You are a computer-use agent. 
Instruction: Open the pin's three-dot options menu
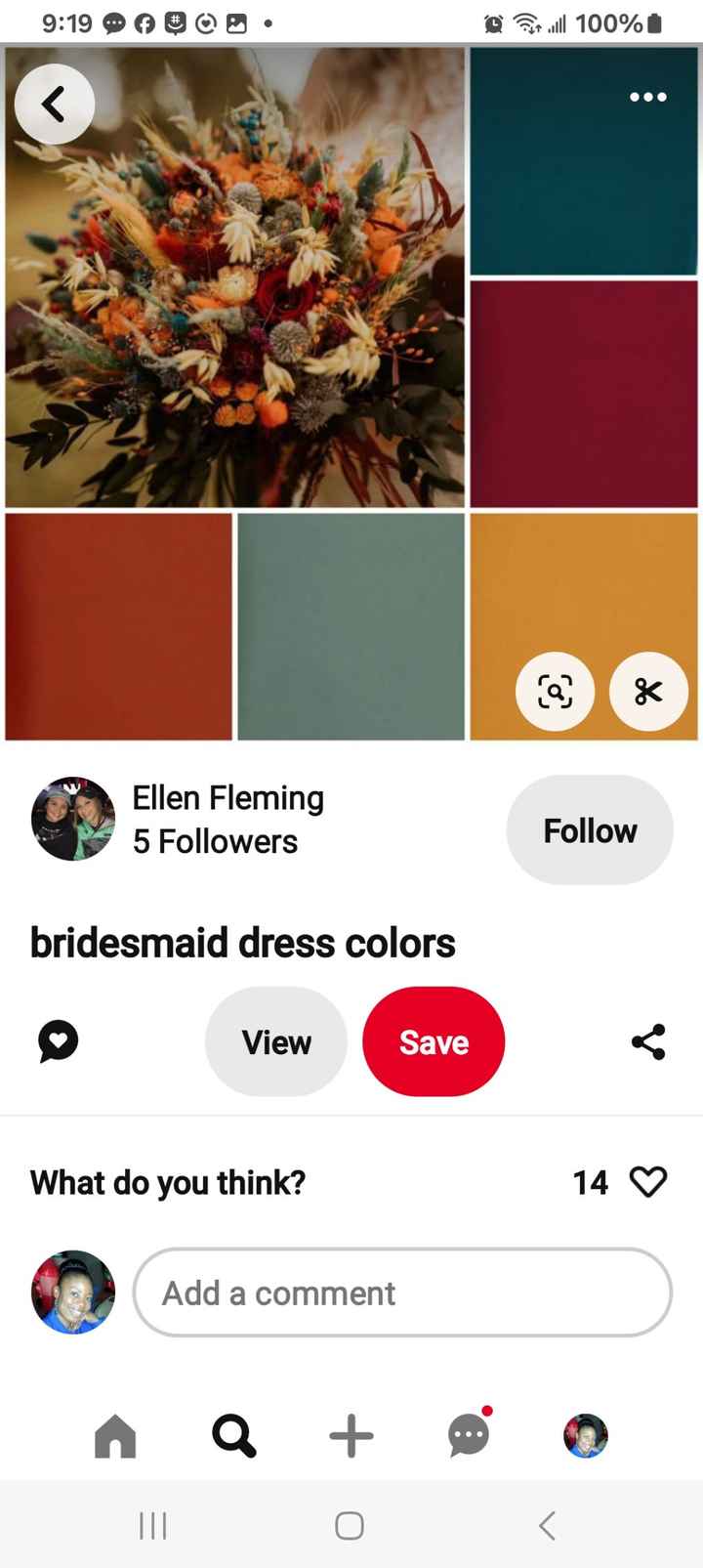click(648, 98)
